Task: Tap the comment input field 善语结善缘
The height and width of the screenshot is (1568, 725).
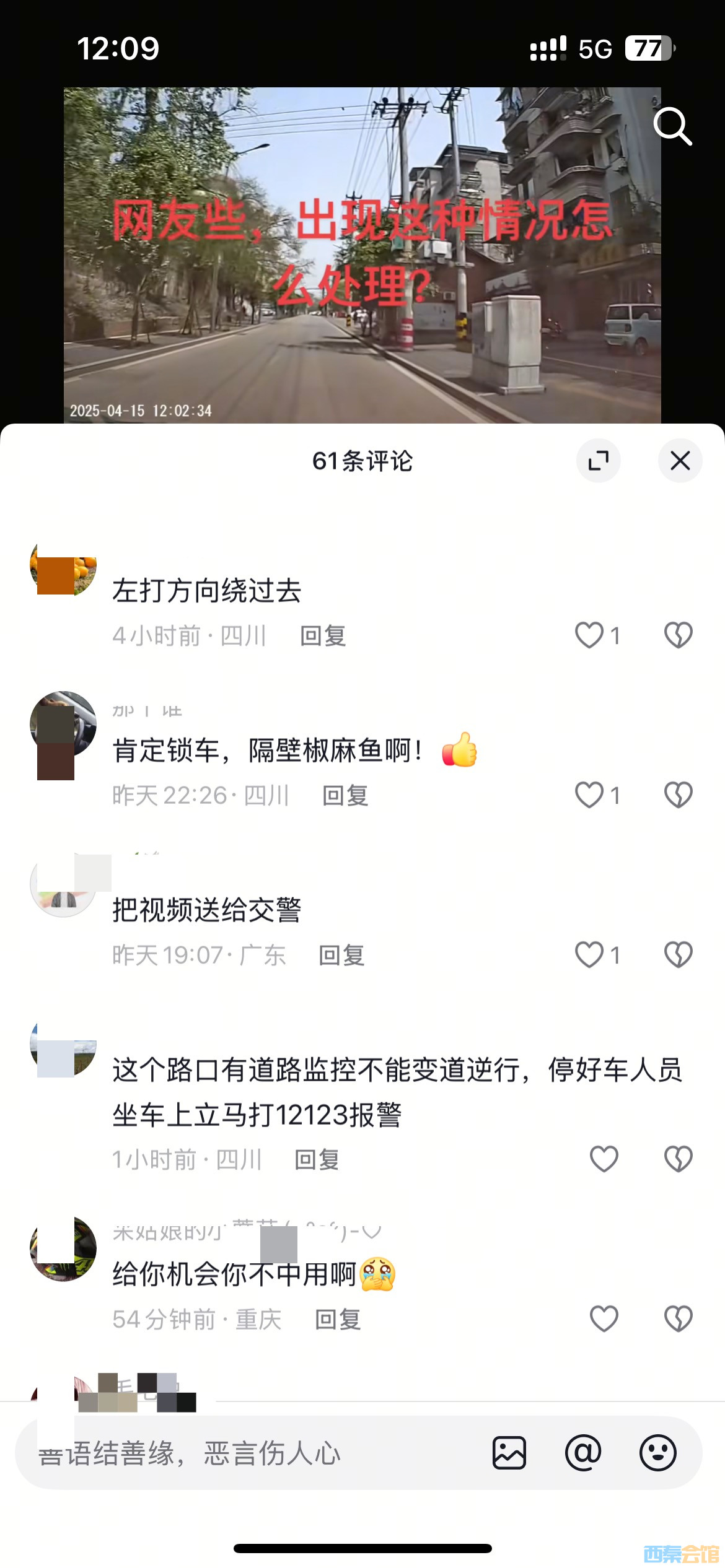Action: [x=248, y=1453]
